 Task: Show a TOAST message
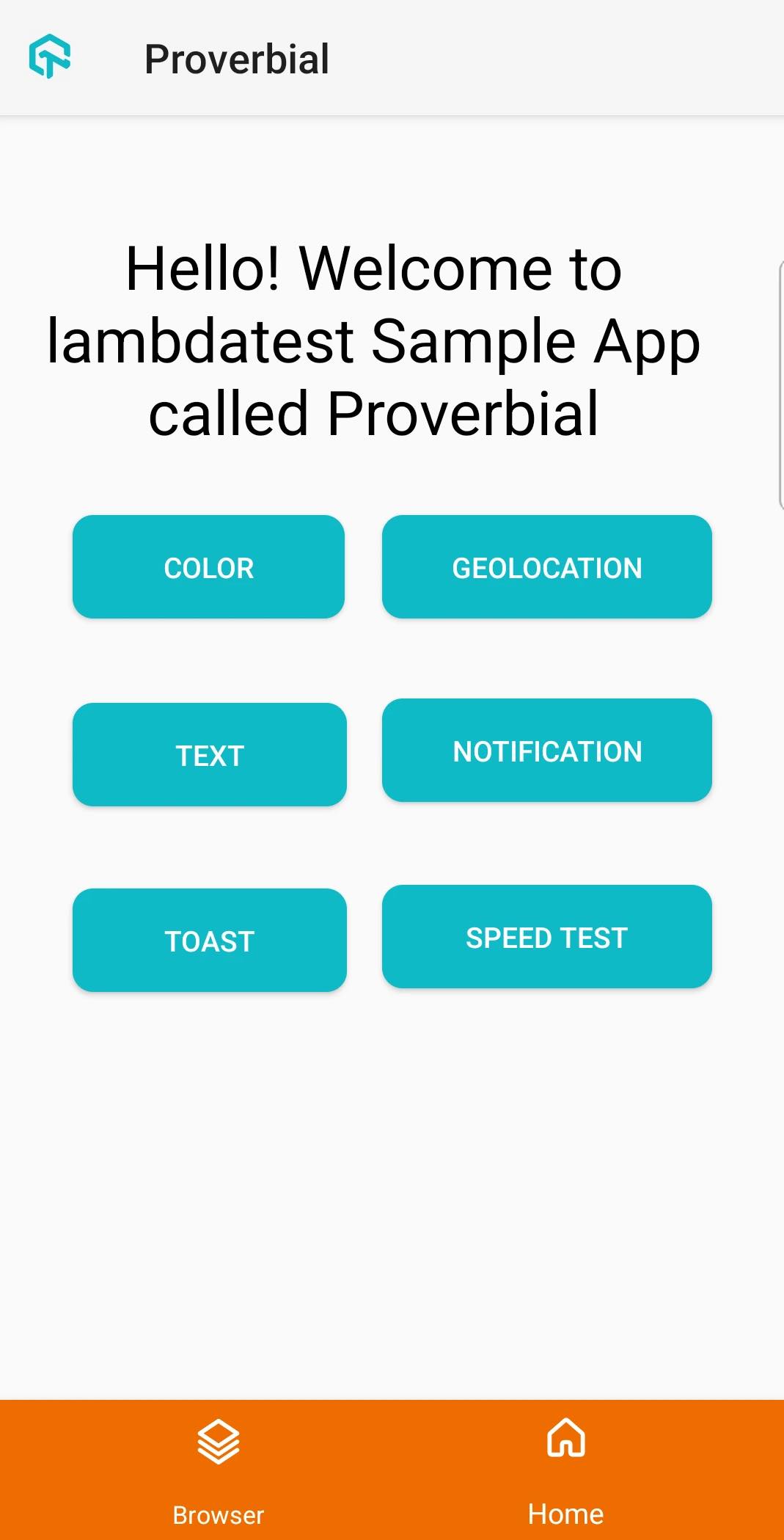tap(209, 941)
